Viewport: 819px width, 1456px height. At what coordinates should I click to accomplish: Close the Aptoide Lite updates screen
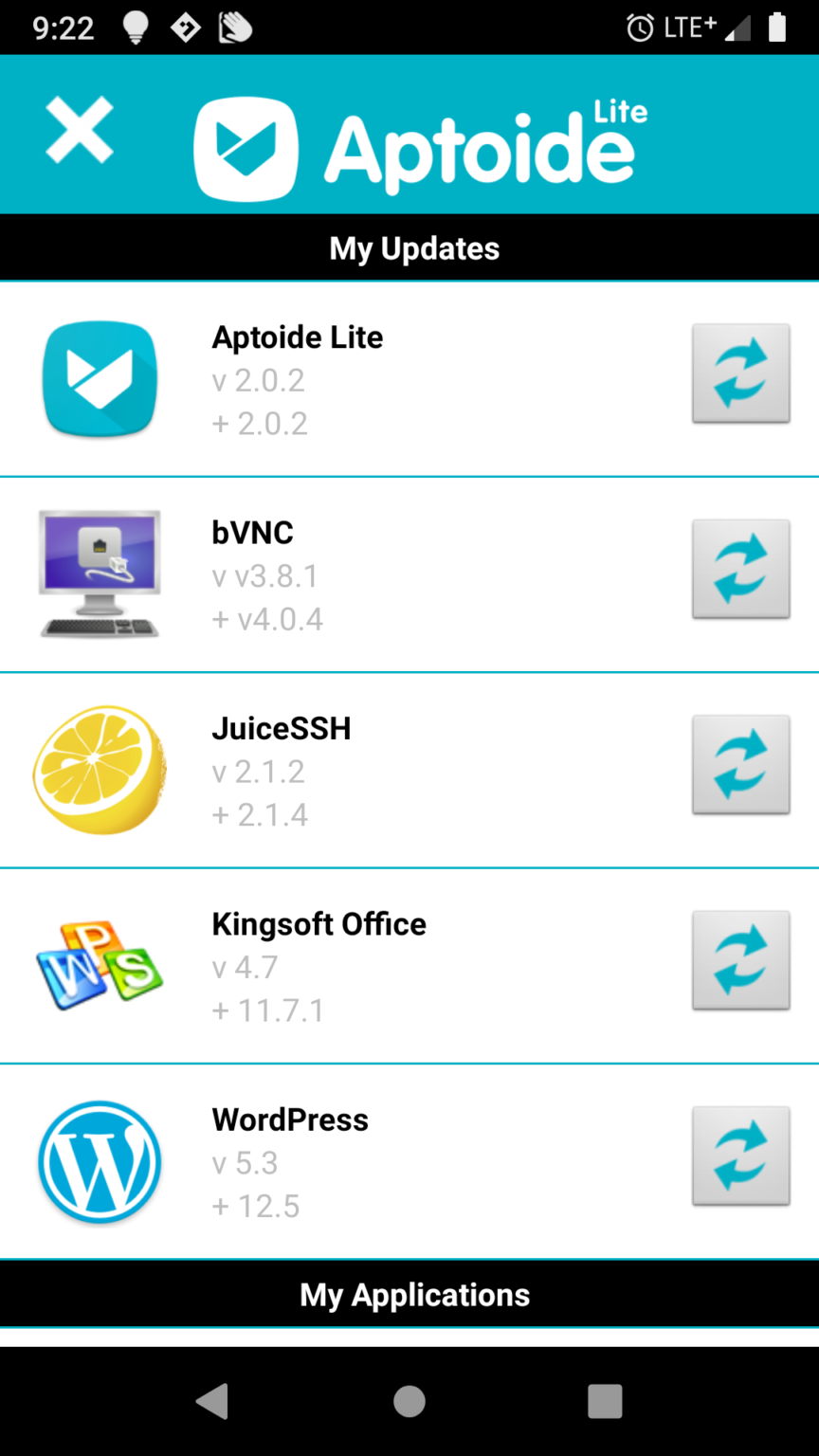pyautogui.click(x=80, y=131)
